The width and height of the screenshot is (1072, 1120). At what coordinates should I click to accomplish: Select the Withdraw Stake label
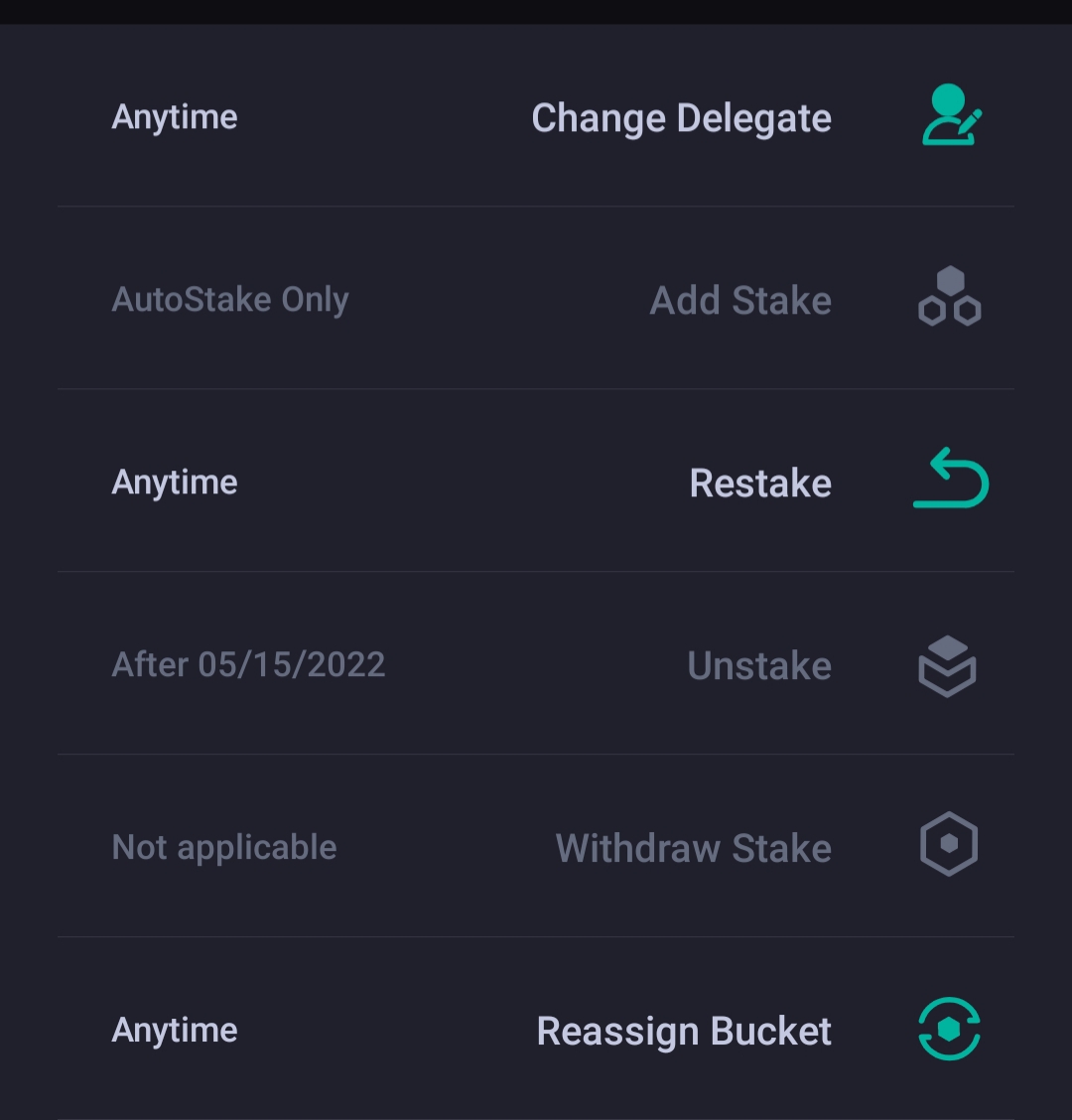693,848
